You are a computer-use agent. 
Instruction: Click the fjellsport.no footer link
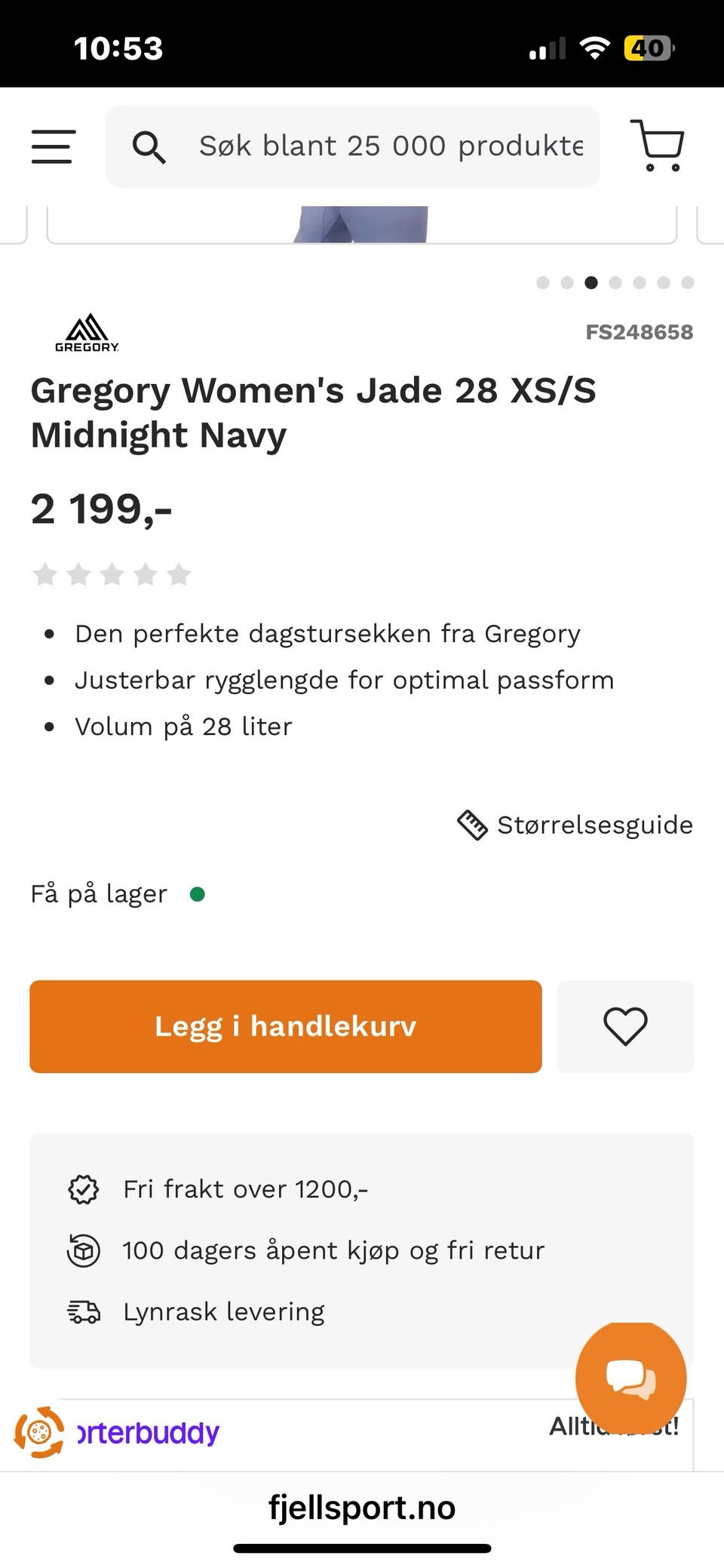click(x=362, y=1508)
